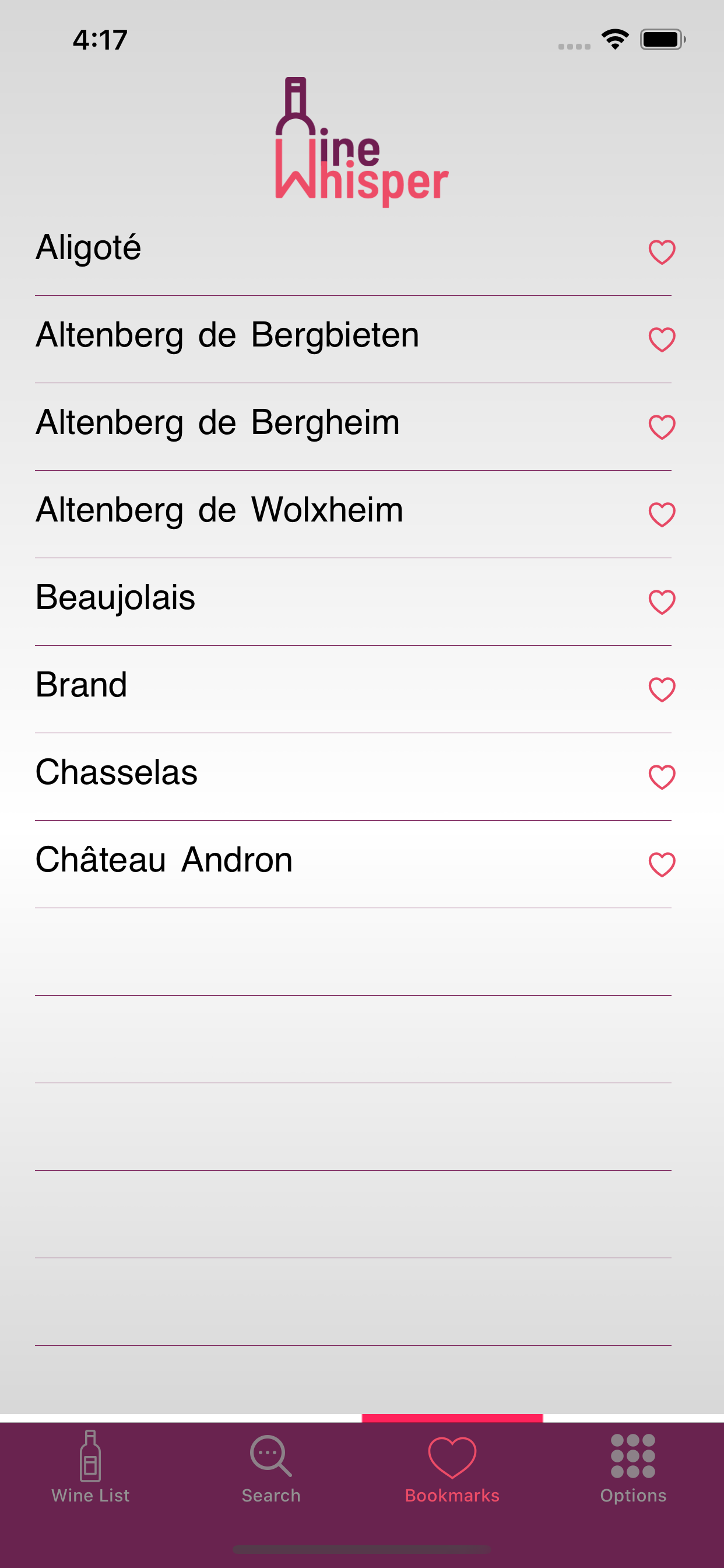Screen dimensions: 724x1568
Task: Select the Altenberg de Wolxheim row
Action: point(220,510)
